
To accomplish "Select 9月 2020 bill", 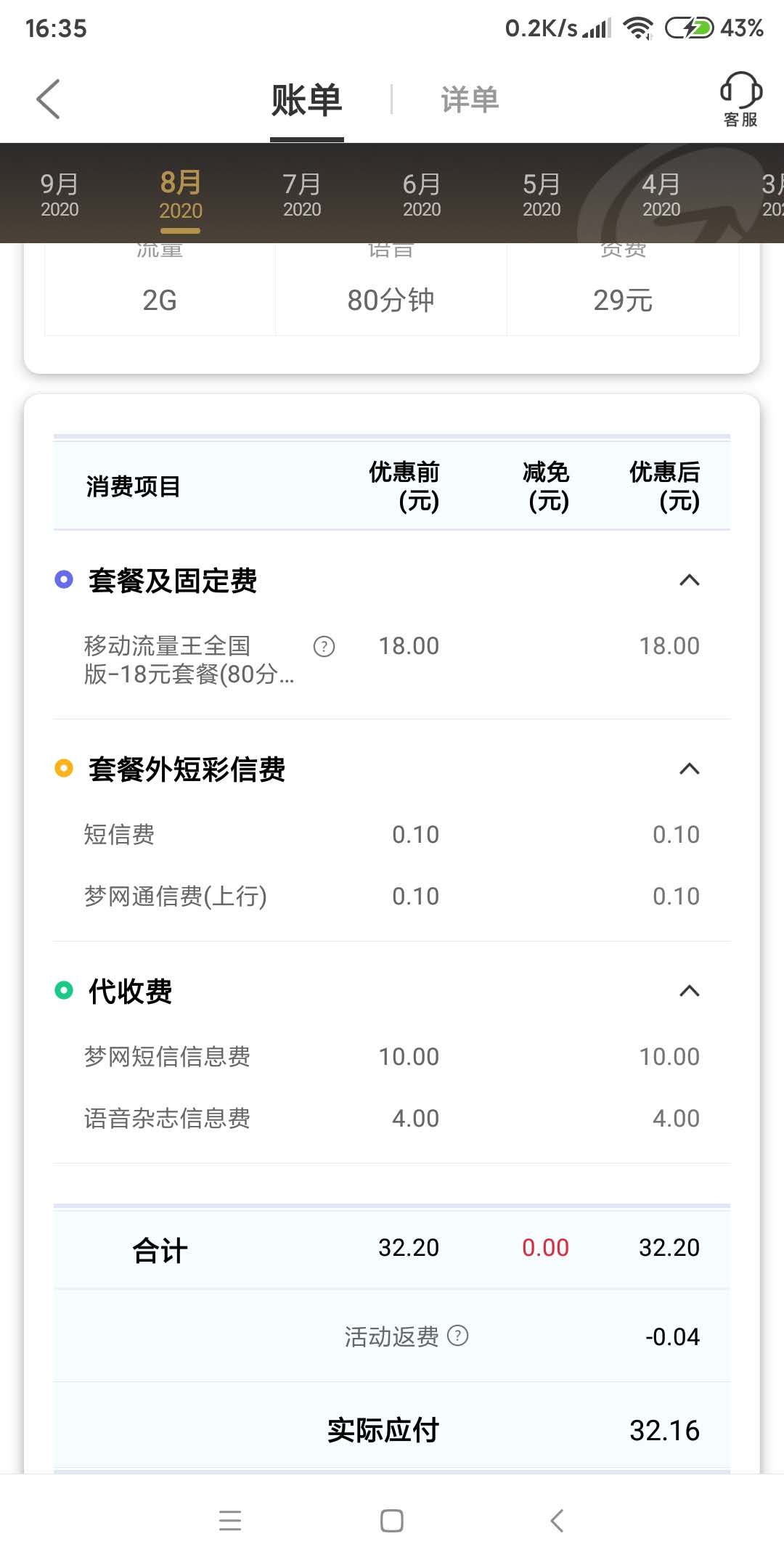I will tap(60, 195).
